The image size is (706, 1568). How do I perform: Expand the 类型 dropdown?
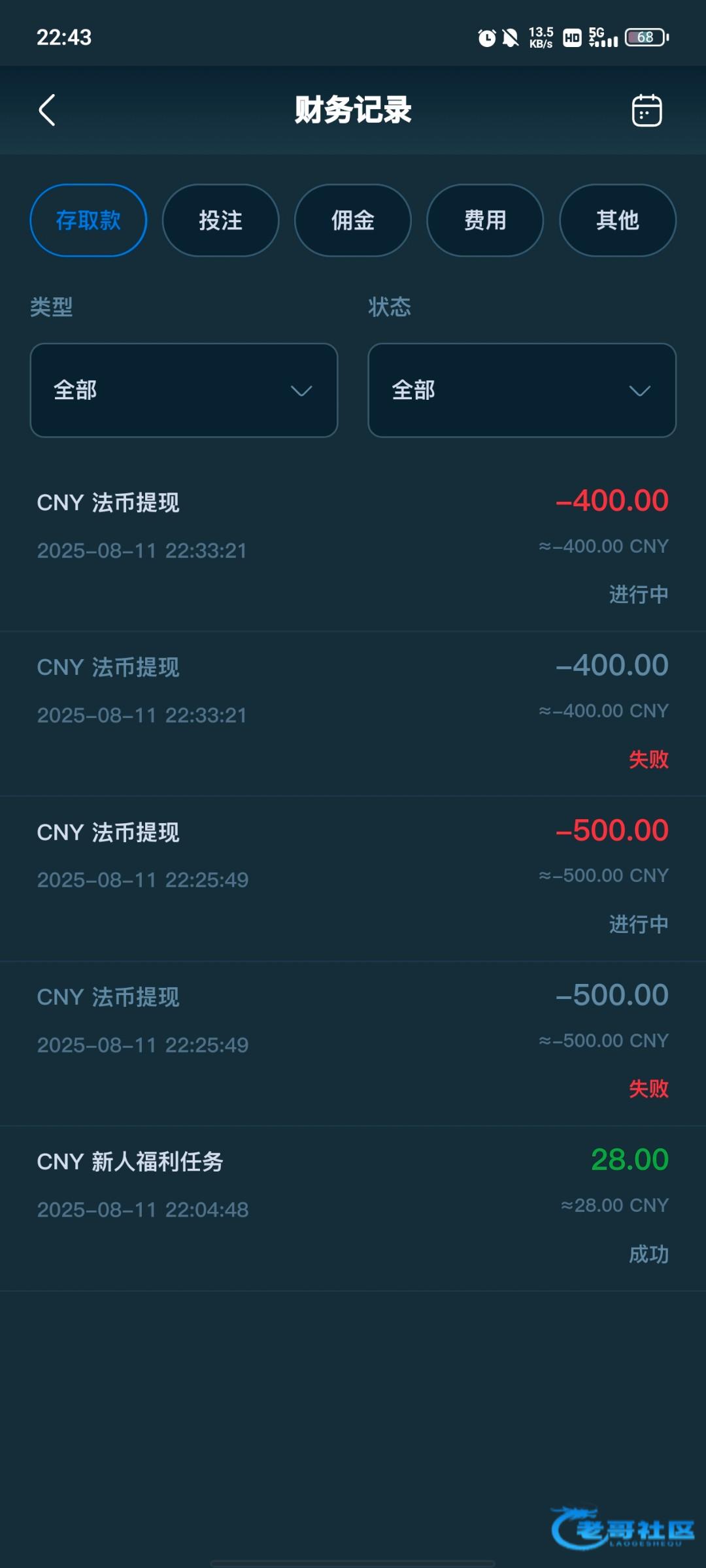pos(184,390)
